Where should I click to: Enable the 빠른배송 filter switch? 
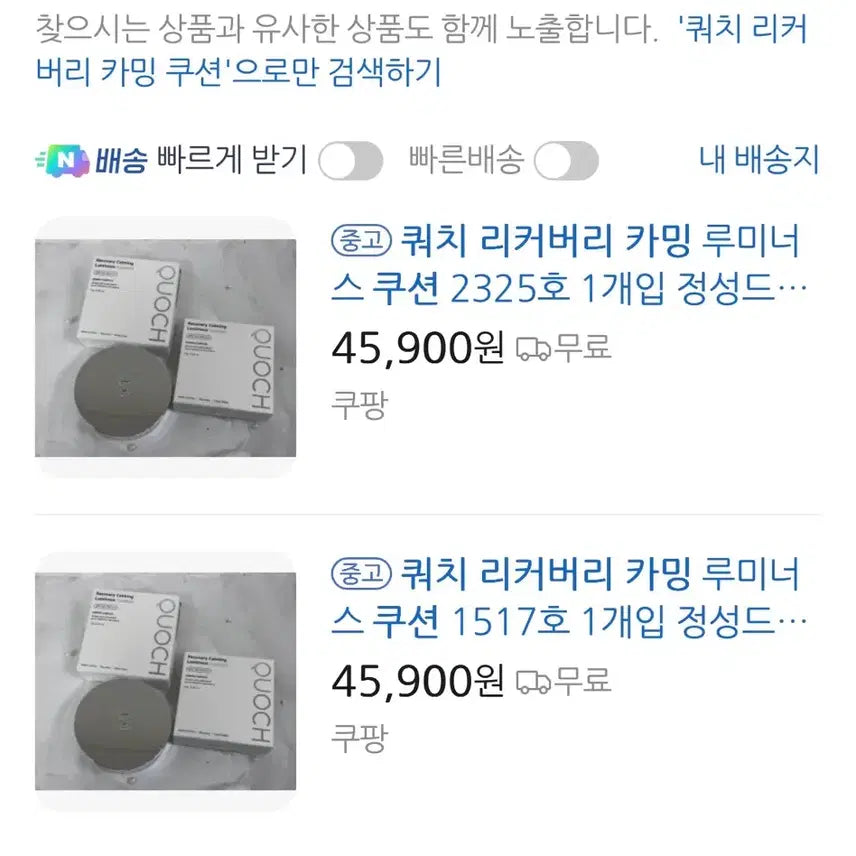click(566, 160)
